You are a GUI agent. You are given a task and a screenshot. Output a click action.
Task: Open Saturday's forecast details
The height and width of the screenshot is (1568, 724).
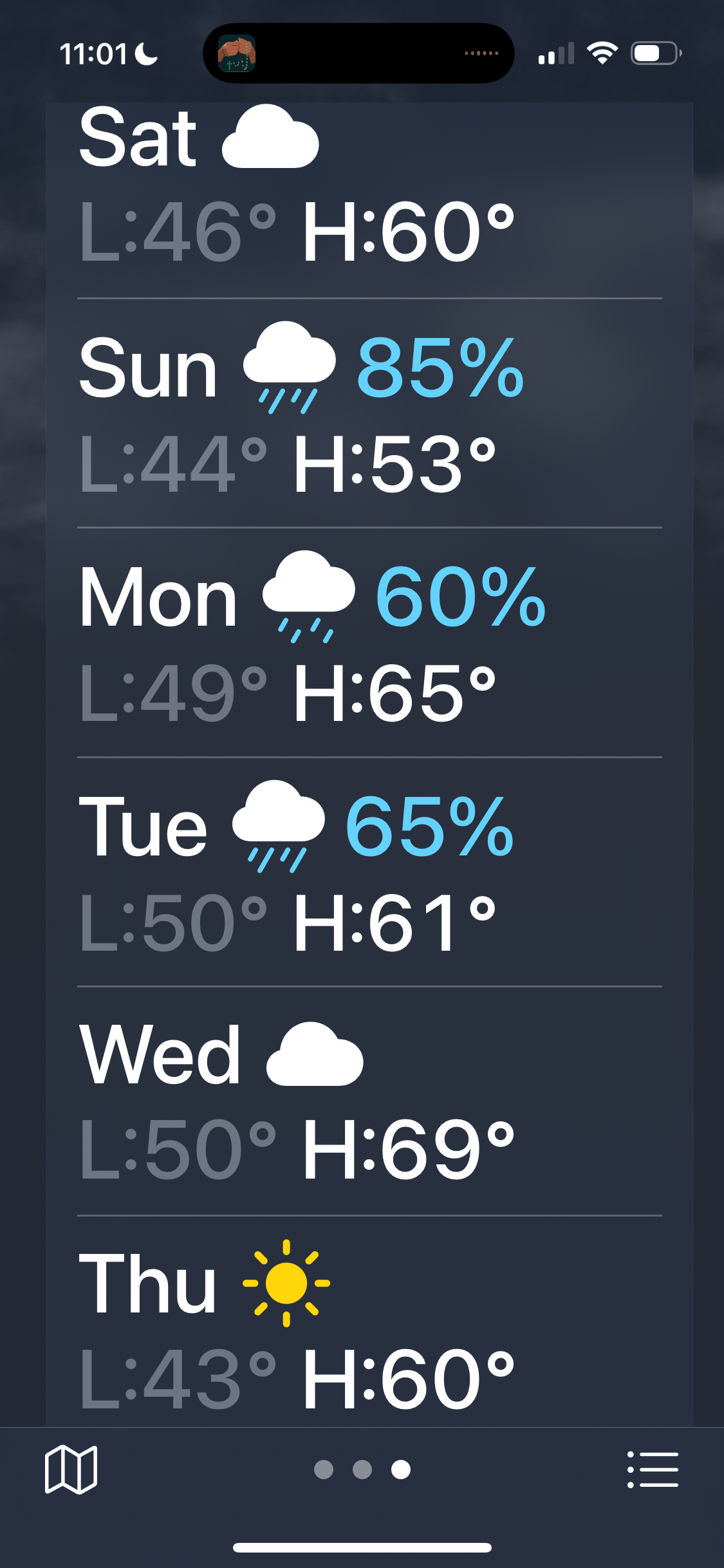(x=369, y=200)
